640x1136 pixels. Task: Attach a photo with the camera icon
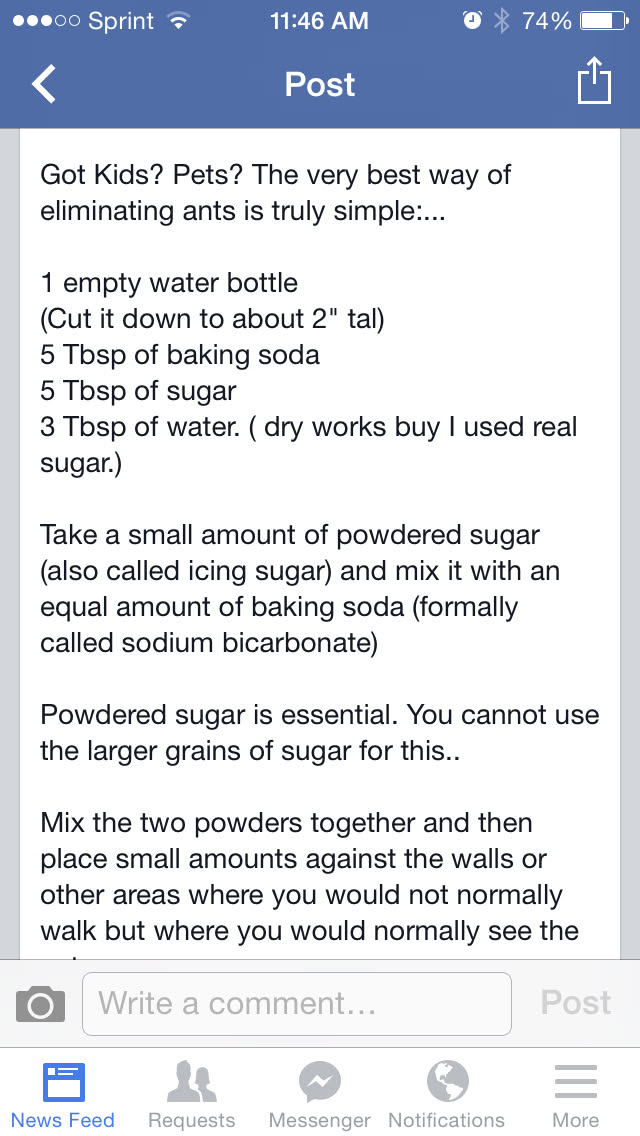click(41, 1003)
